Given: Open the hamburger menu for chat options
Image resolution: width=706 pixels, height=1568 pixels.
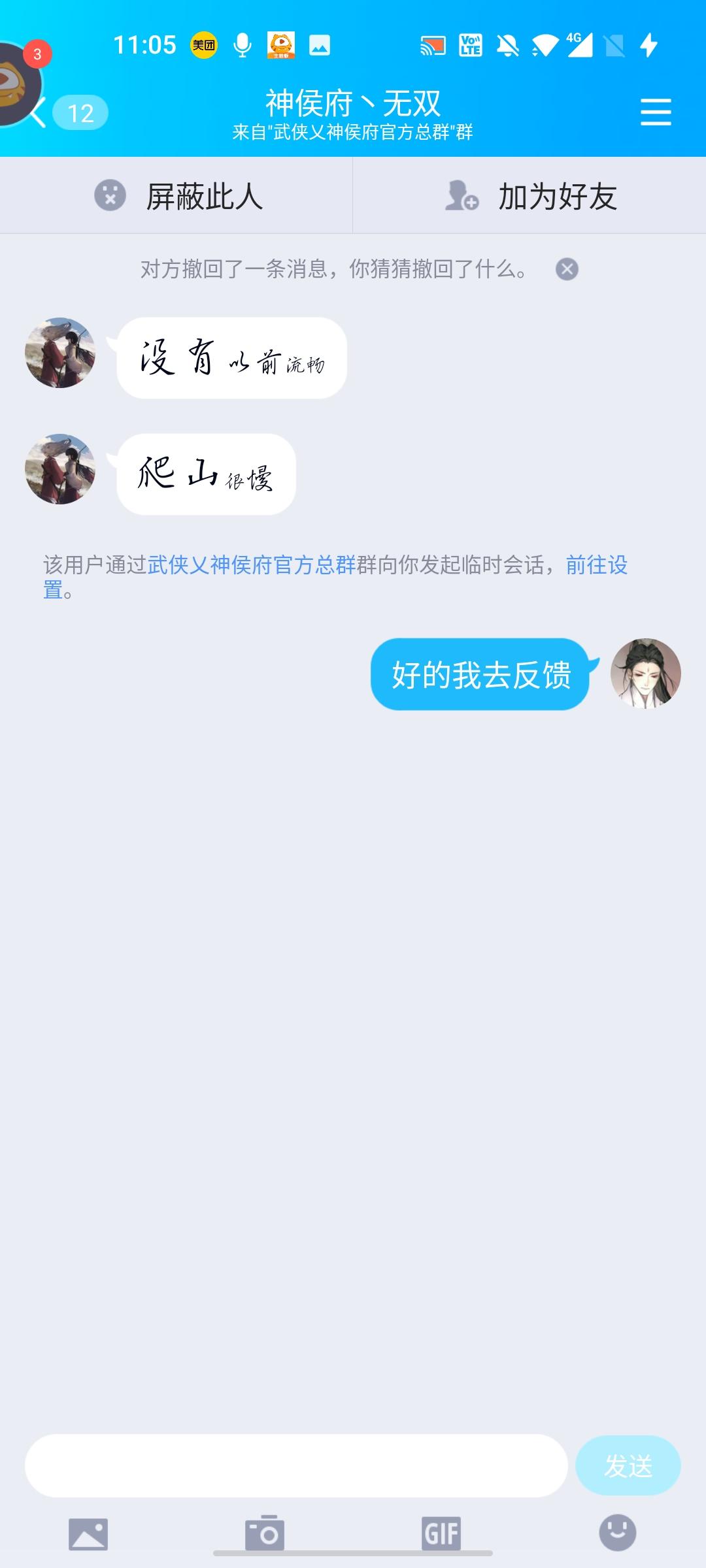Looking at the screenshot, I should [655, 112].
